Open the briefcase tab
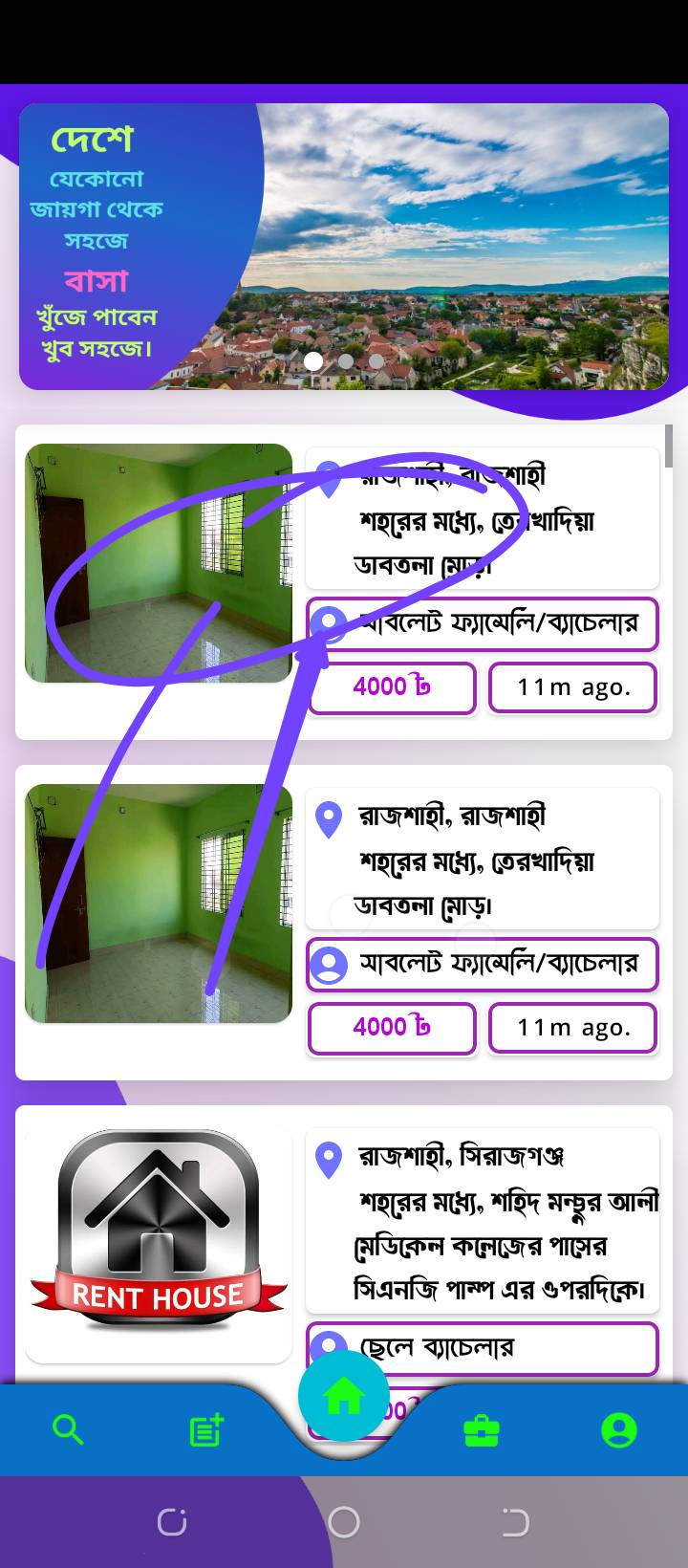 pyautogui.click(x=481, y=1430)
